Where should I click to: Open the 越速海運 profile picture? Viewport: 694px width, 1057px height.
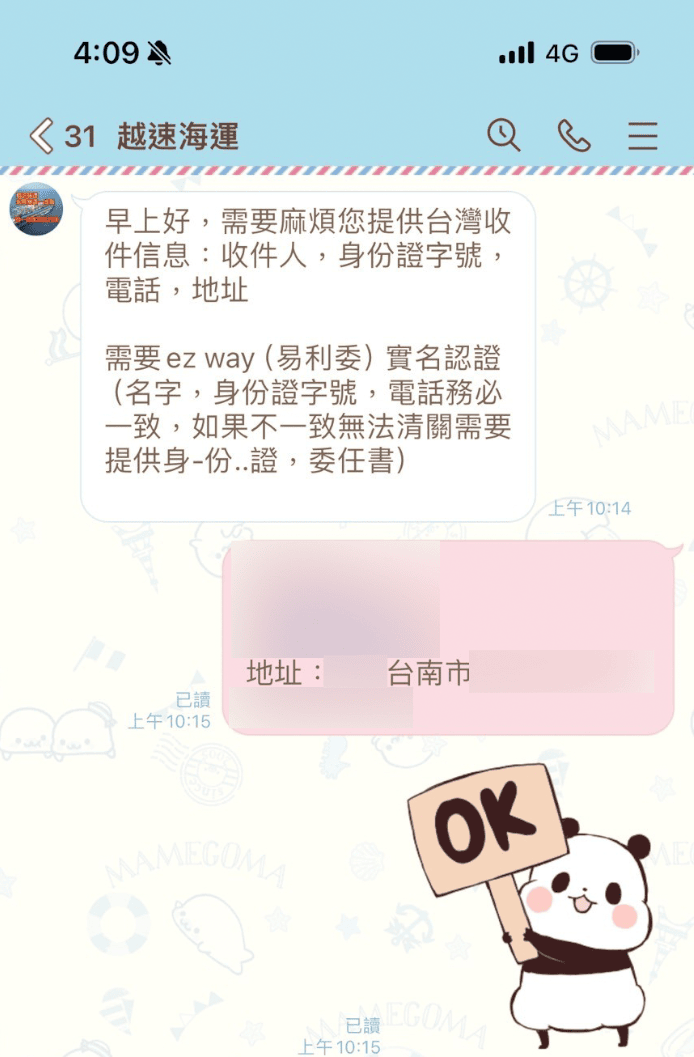[x=36, y=210]
